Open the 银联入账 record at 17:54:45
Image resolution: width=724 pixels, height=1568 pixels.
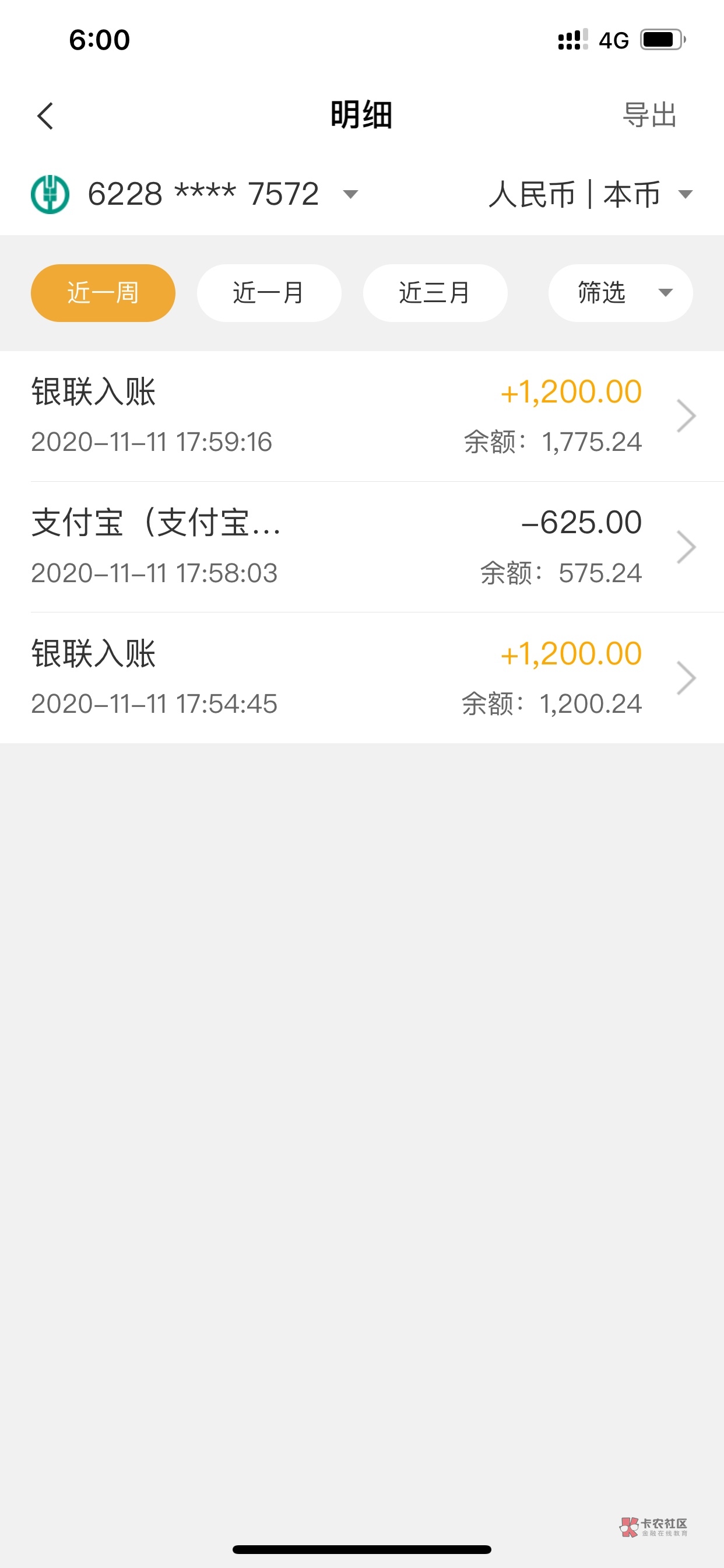tap(362, 677)
